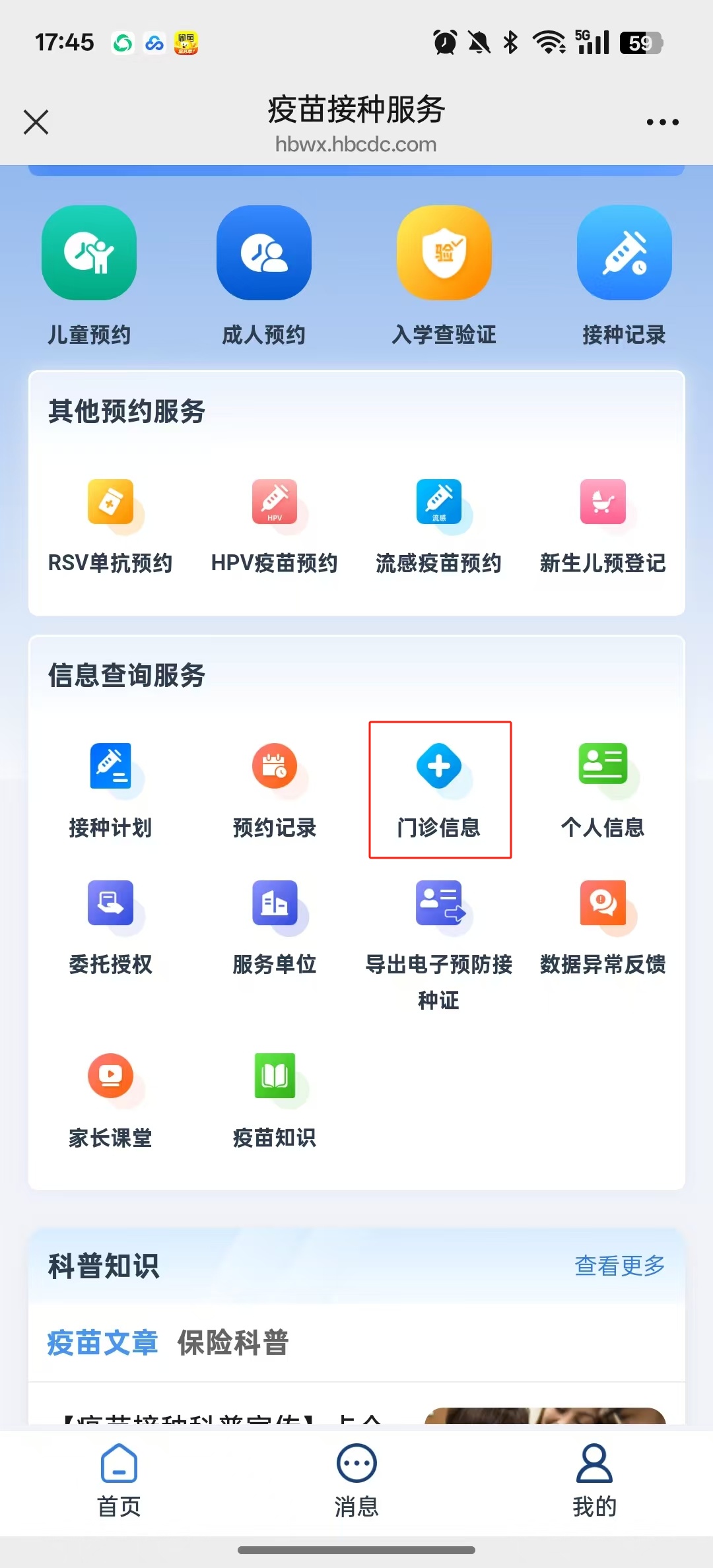Close the vaccination service page
Image resolution: width=713 pixels, height=1568 pixels.
pos(36,122)
